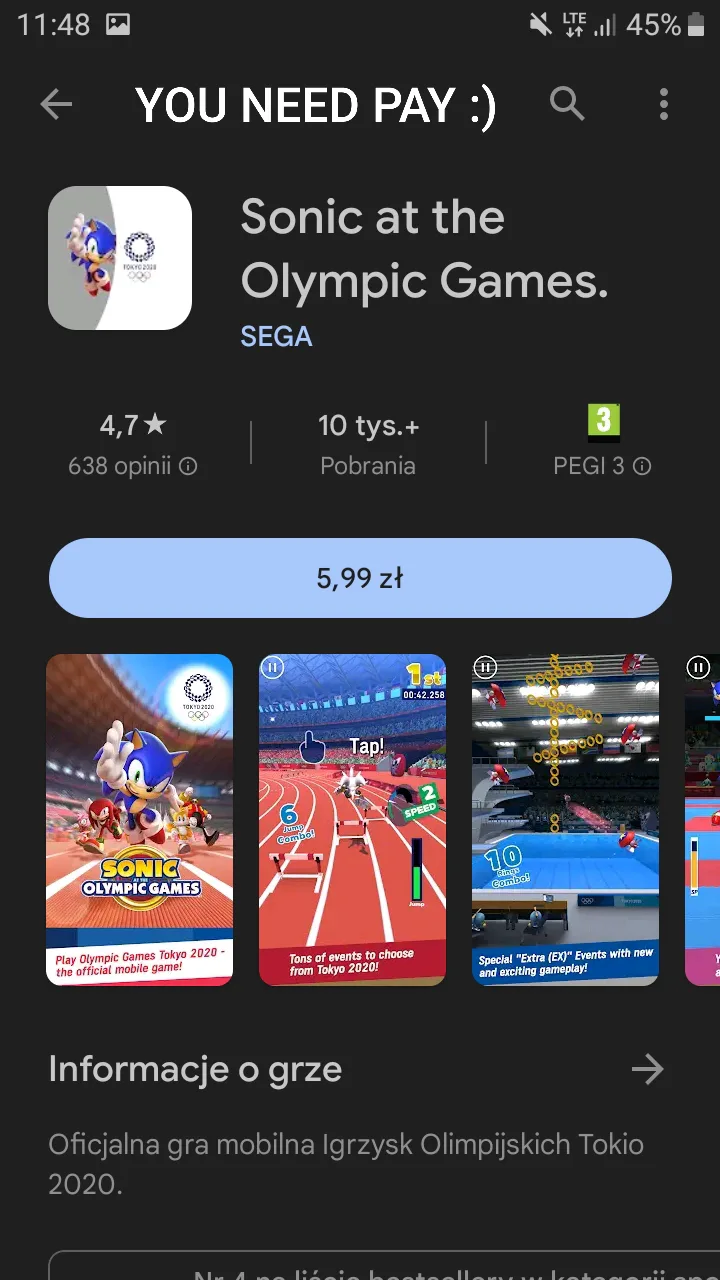Go back with the arrow icon
This screenshot has width=720, height=1280.
pyautogui.click(x=56, y=104)
